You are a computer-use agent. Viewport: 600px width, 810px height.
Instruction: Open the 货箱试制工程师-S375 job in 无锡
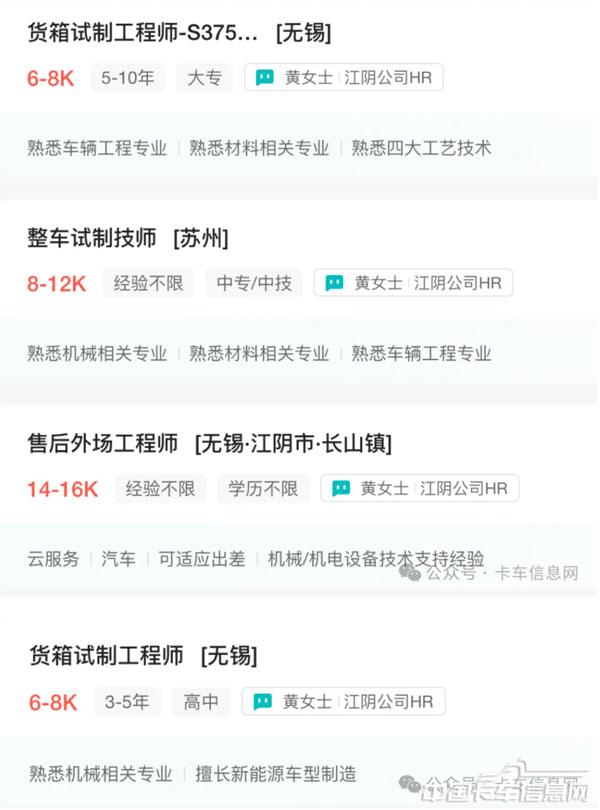[179, 34]
